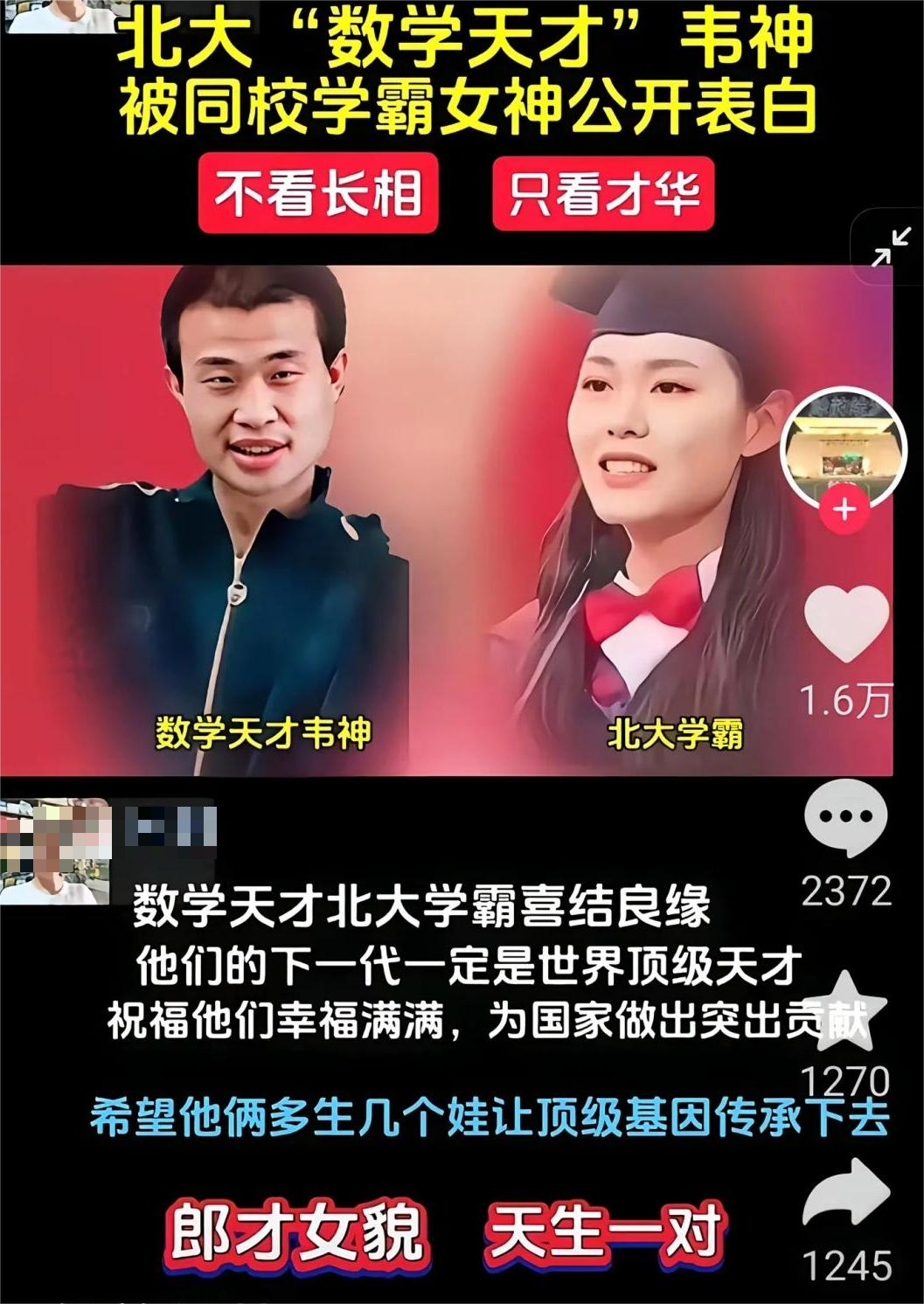
Task: Tap the collapse arrows icon
Action: coord(890,247)
